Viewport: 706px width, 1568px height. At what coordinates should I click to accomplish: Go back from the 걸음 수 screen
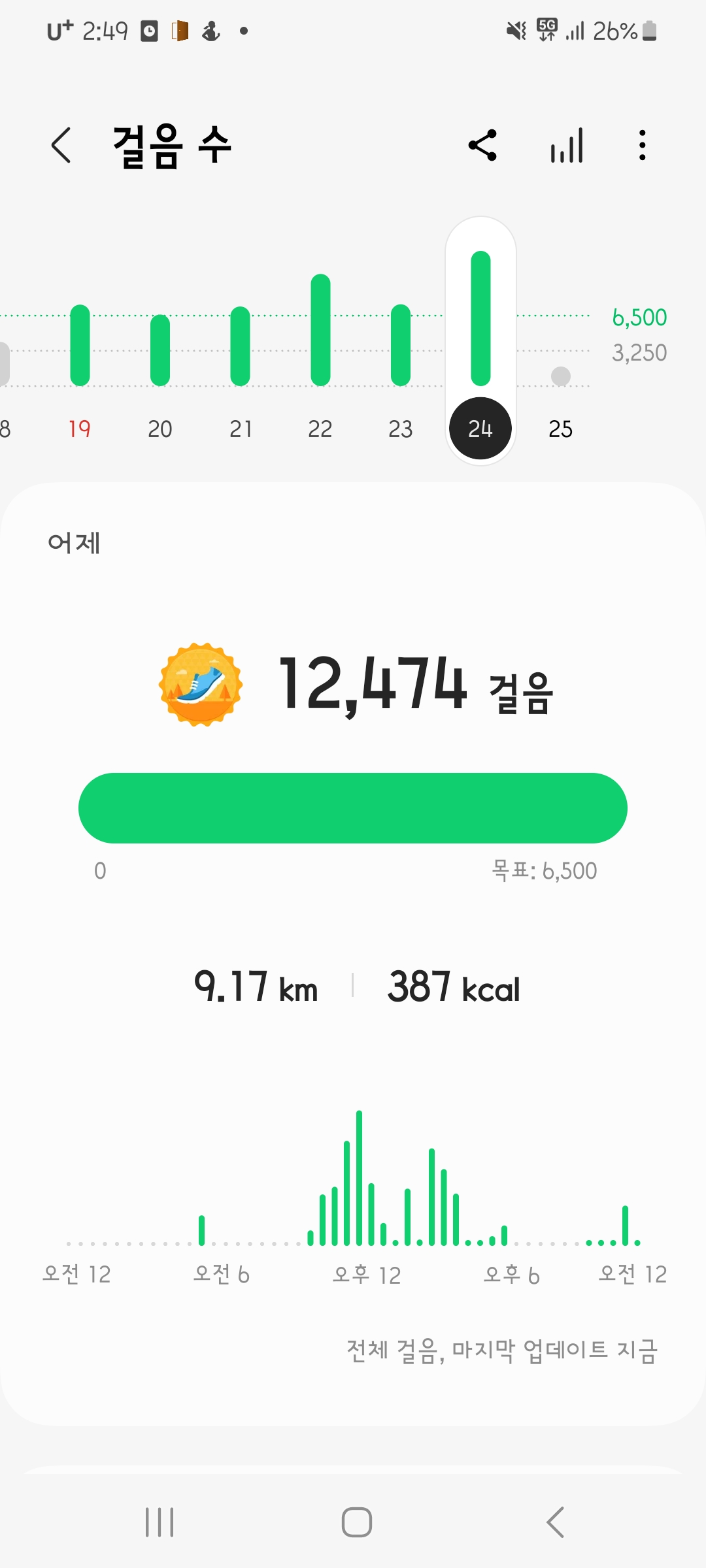[x=61, y=145]
